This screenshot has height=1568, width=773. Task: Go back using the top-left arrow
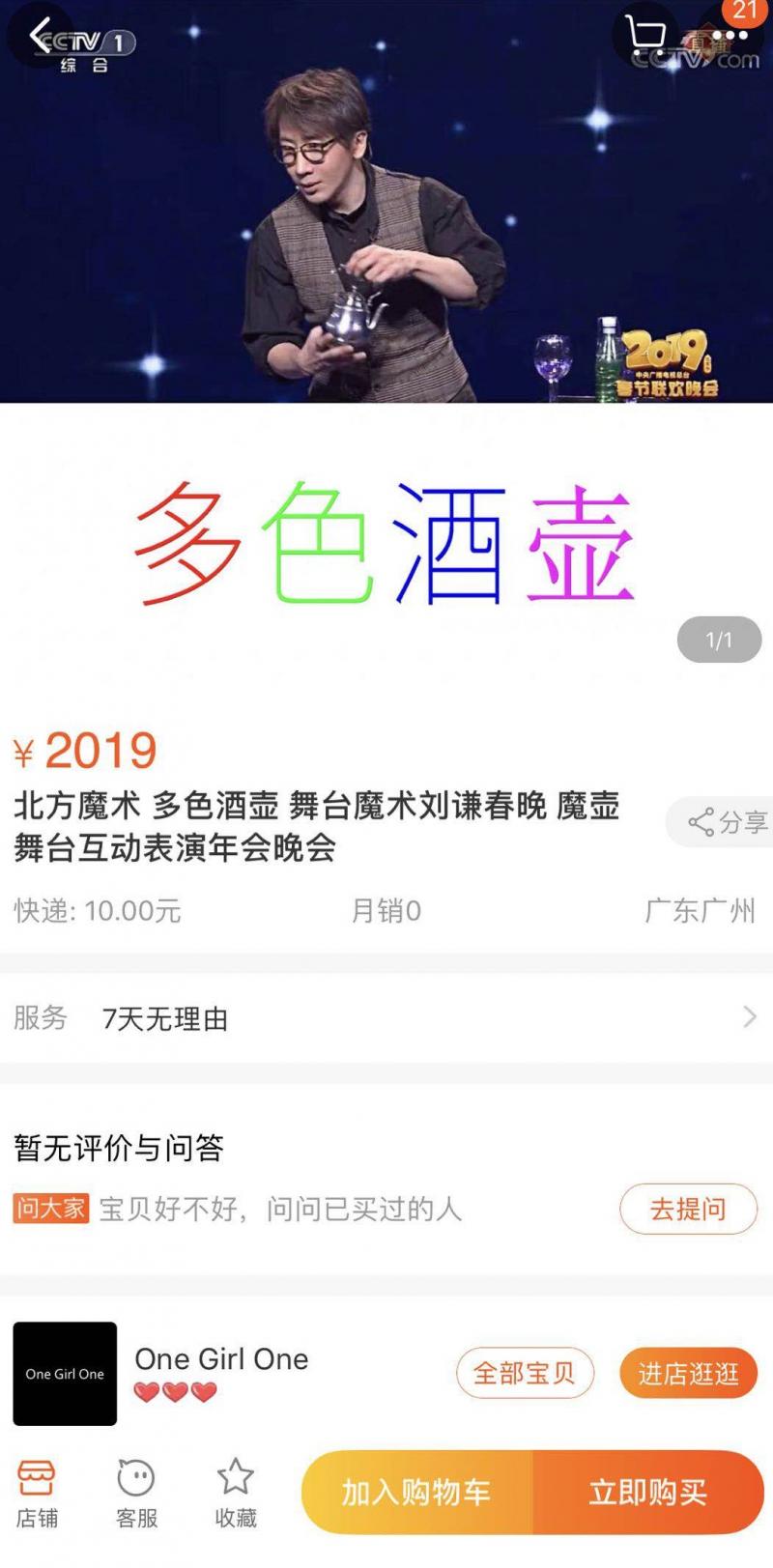tap(40, 36)
